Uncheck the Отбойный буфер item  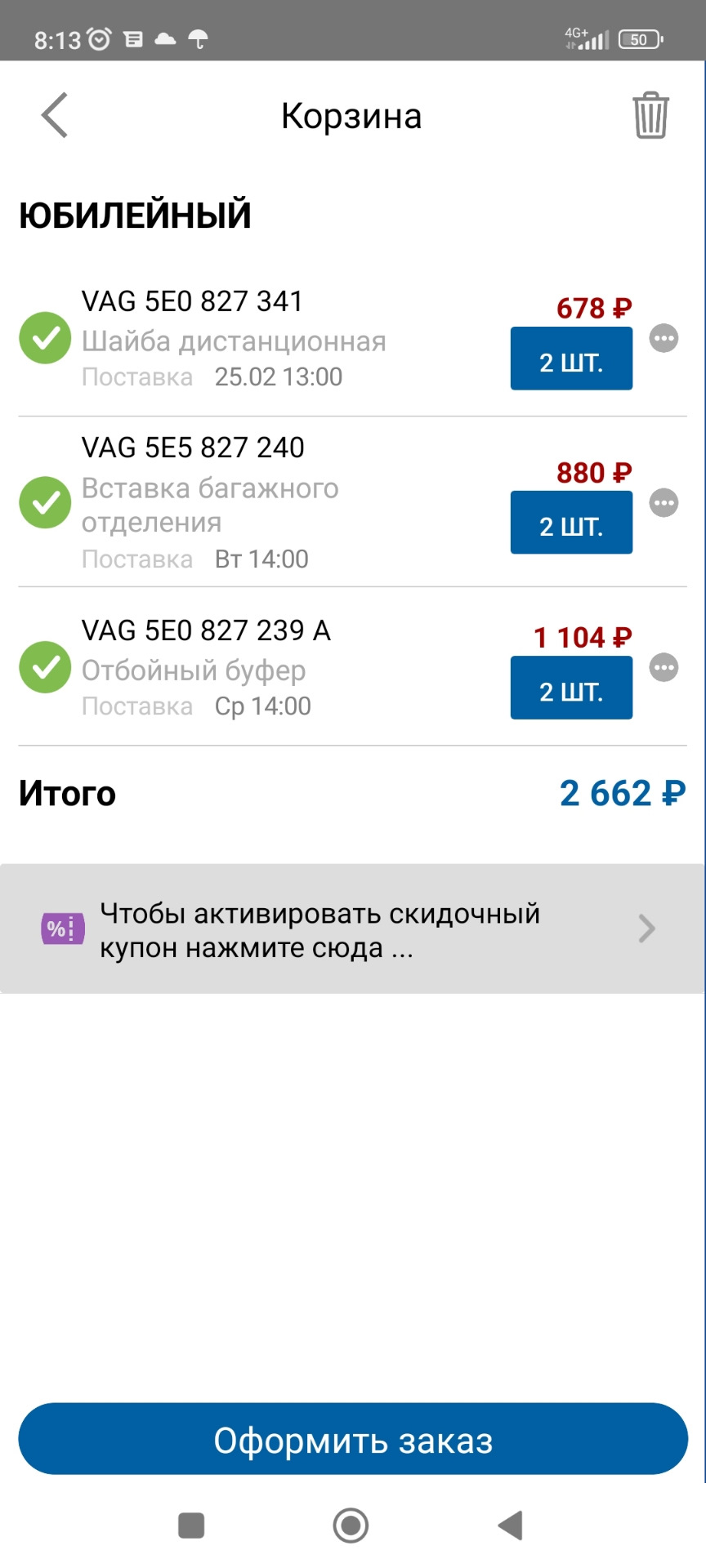(45, 667)
